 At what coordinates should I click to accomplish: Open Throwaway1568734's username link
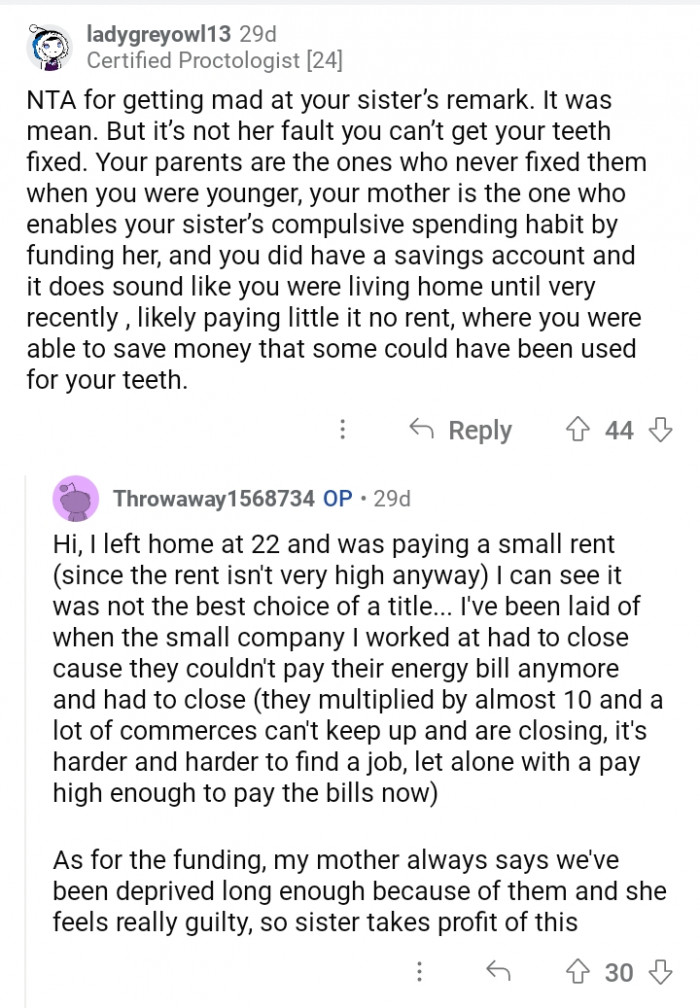click(214, 498)
